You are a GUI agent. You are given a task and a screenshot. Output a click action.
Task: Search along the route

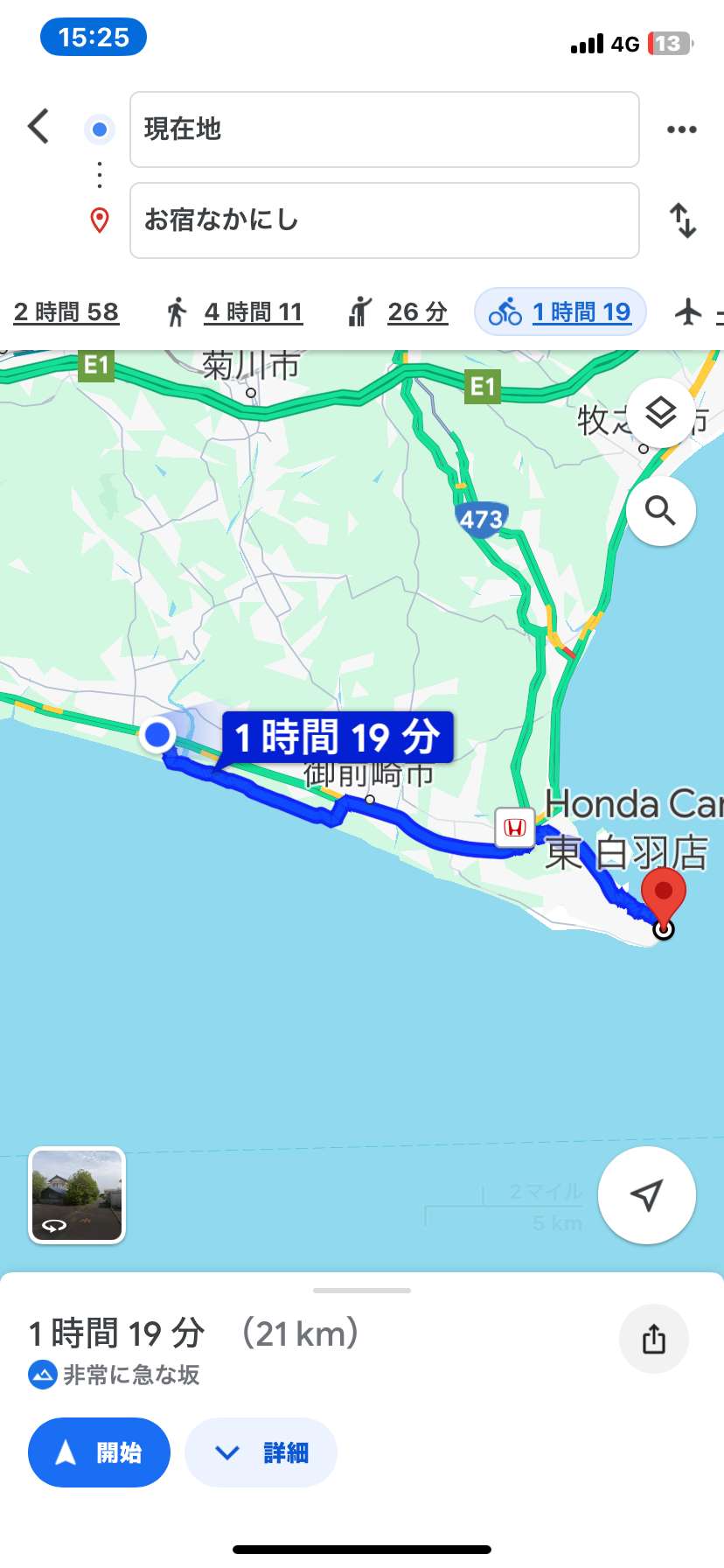point(661,511)
